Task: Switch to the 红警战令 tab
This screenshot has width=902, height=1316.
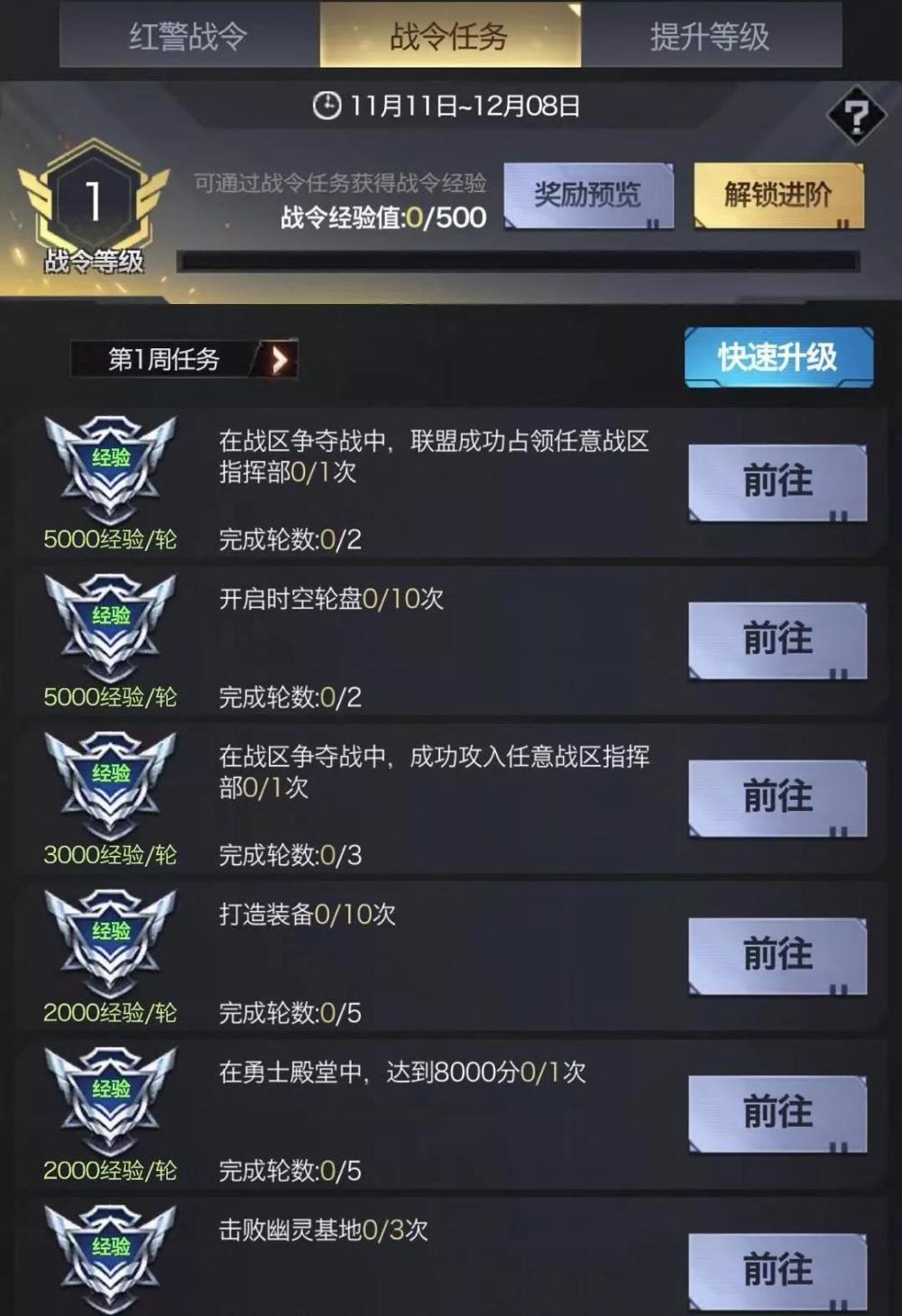Action: click(x=189, y=36)
